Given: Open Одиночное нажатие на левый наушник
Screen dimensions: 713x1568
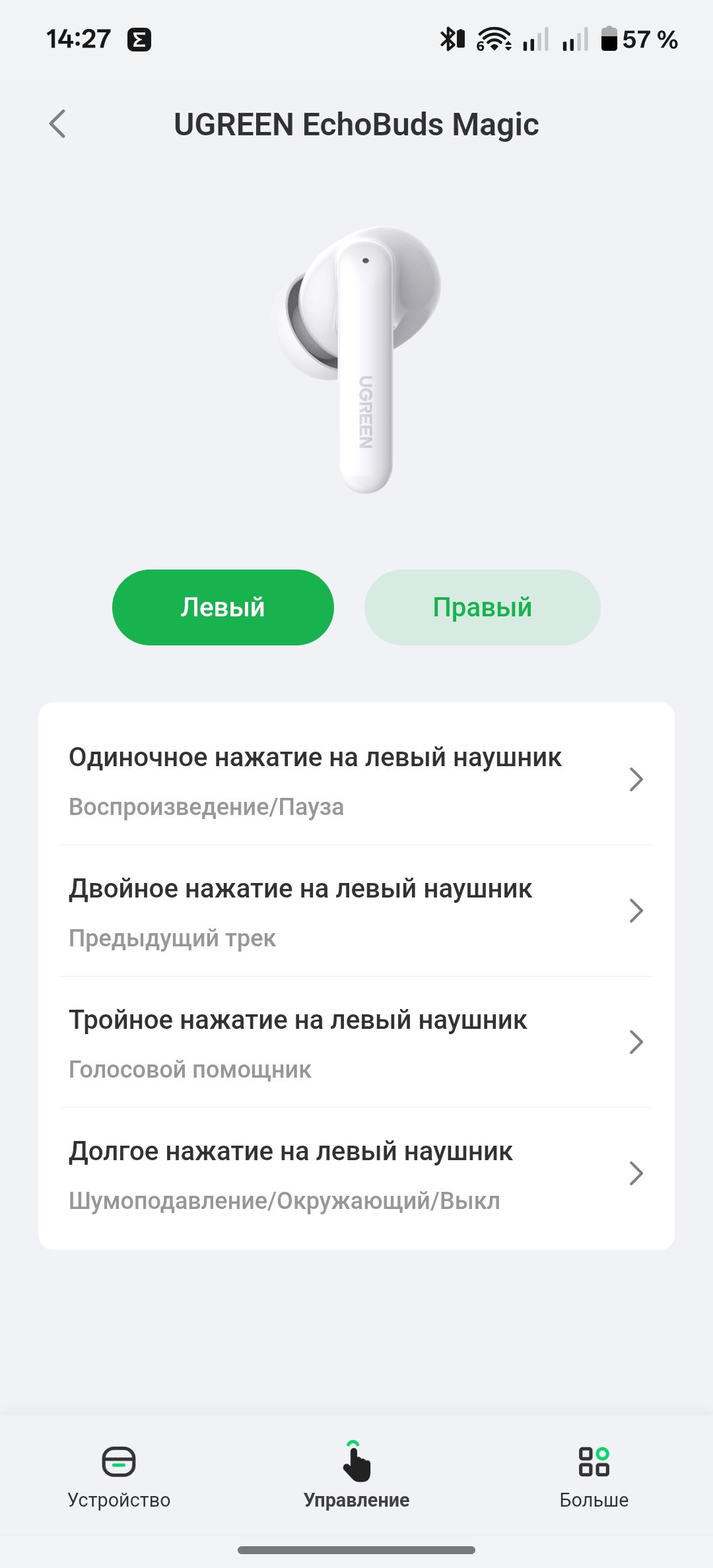Looking at the screenshot, I should 356,780.
